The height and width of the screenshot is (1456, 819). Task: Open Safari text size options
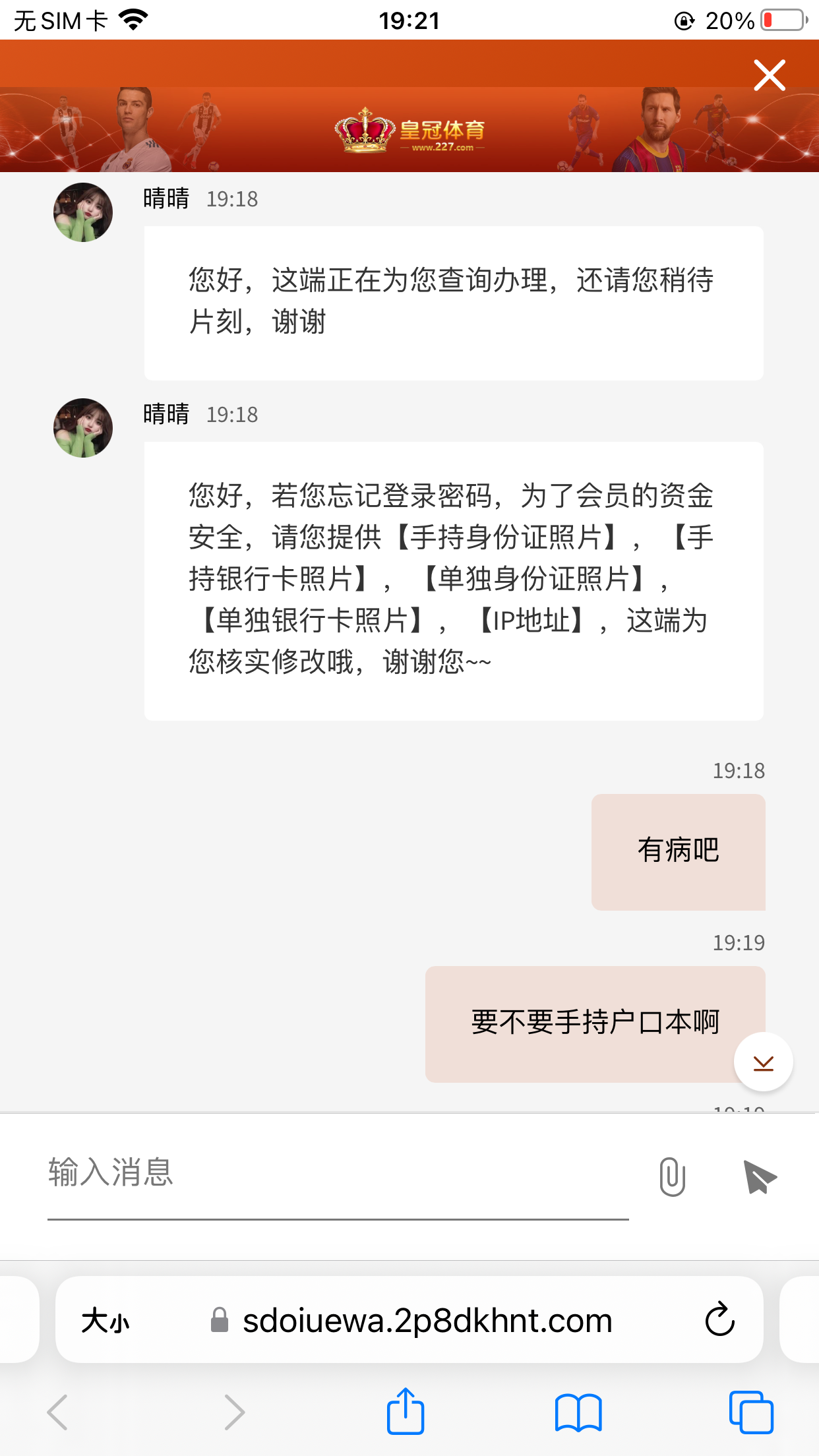[x=106, y=1321]
